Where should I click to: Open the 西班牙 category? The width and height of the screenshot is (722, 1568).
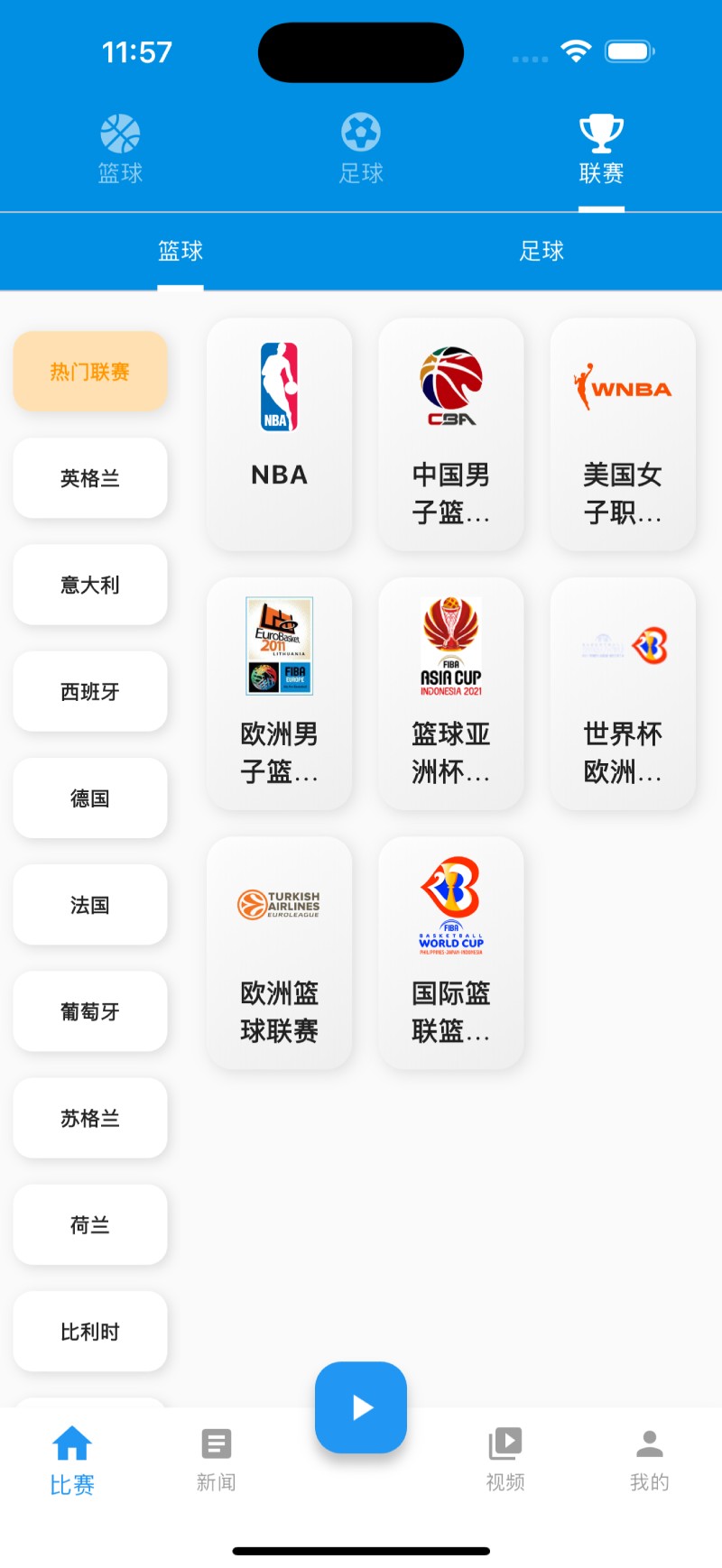pos(90,691)
